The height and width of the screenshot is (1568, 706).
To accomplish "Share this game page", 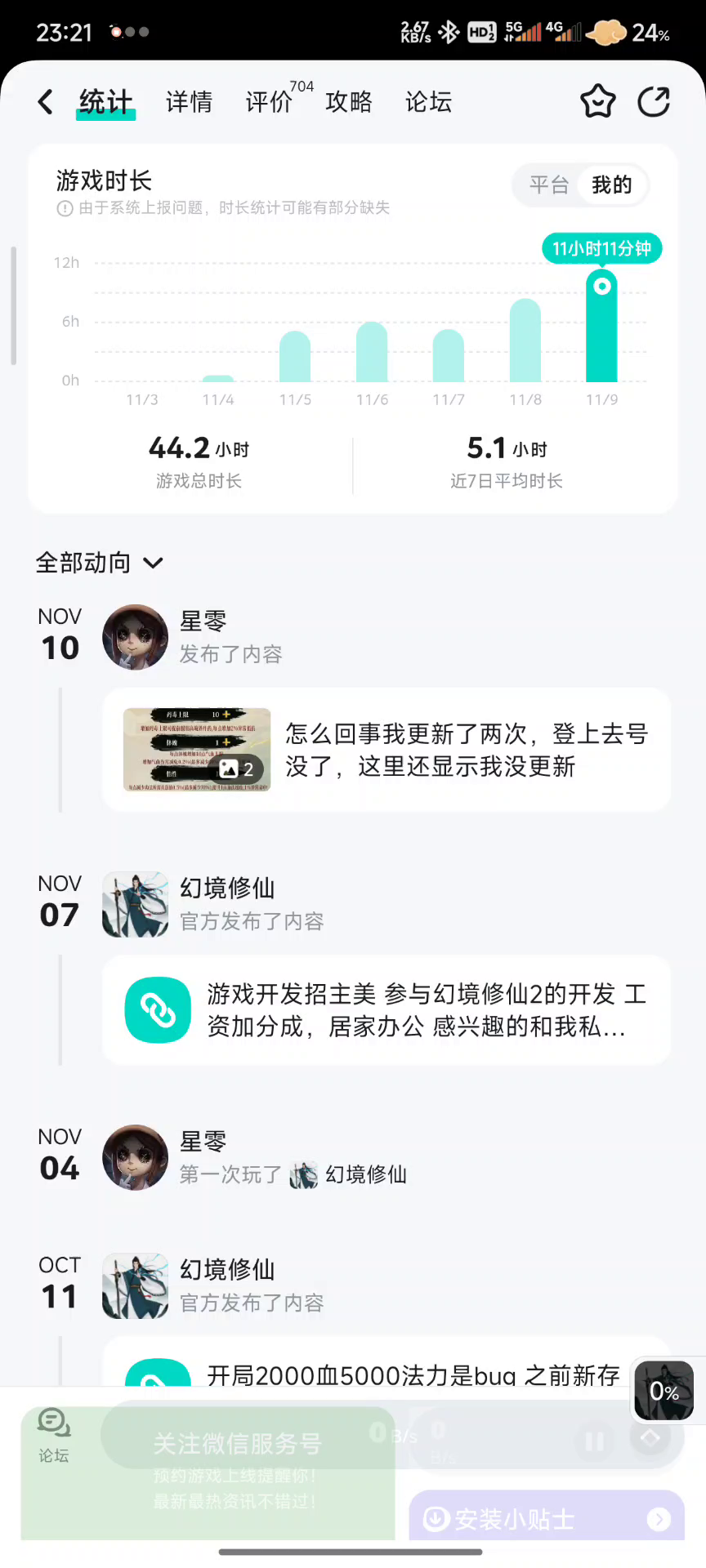I will tap(654, 102).
